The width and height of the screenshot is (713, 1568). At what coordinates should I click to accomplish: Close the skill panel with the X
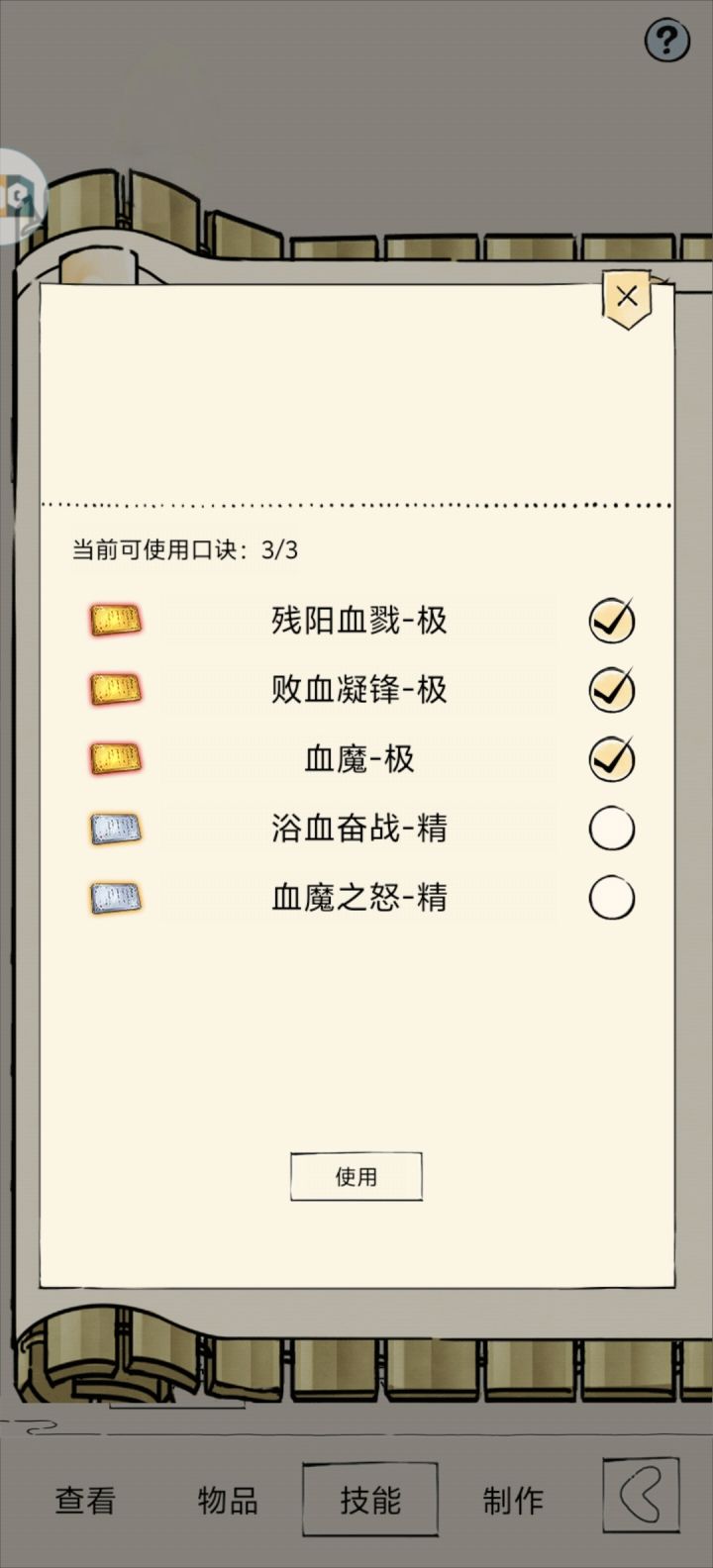[626, 296]
